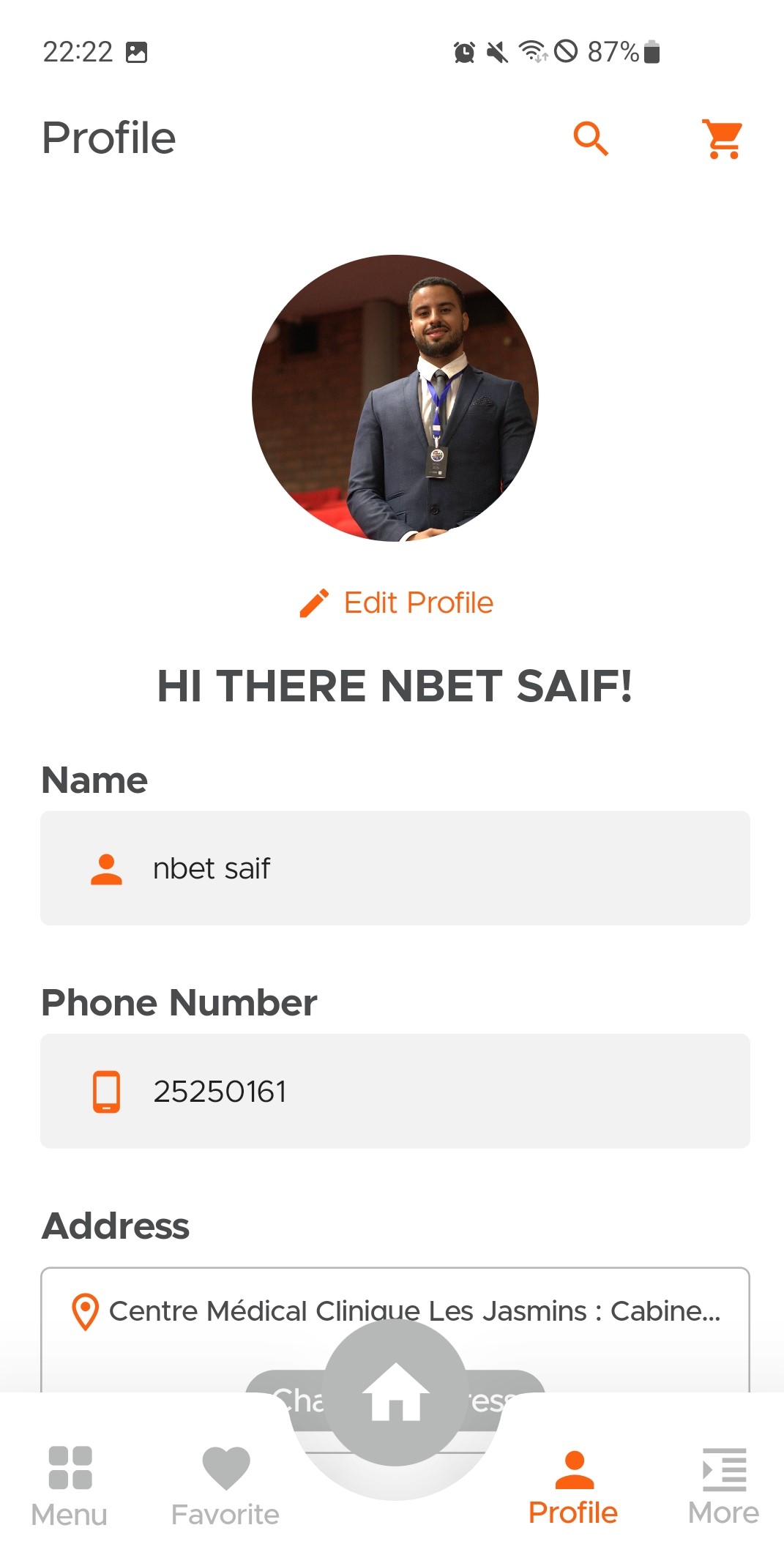Open the More tab

(723, 1486)
